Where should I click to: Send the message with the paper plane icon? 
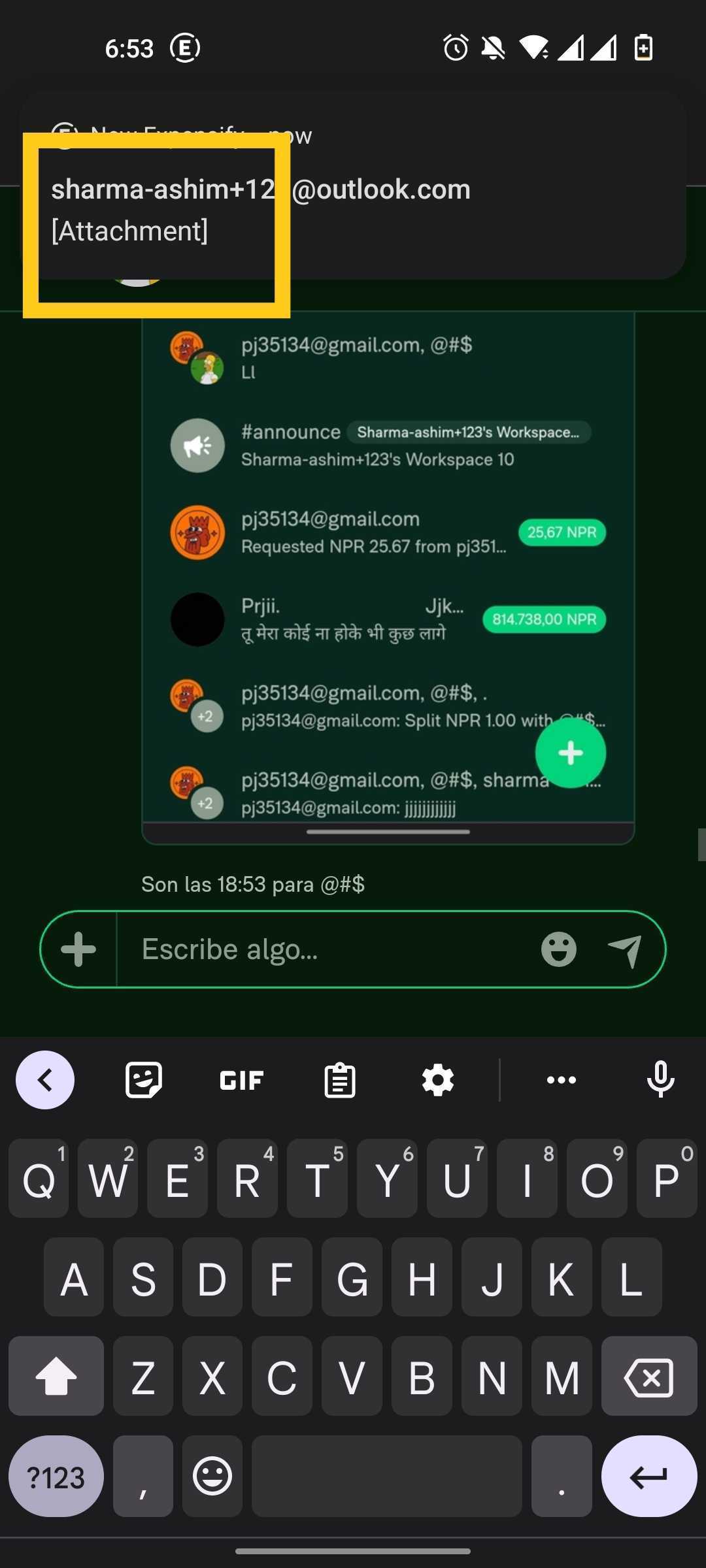(626, 949)
